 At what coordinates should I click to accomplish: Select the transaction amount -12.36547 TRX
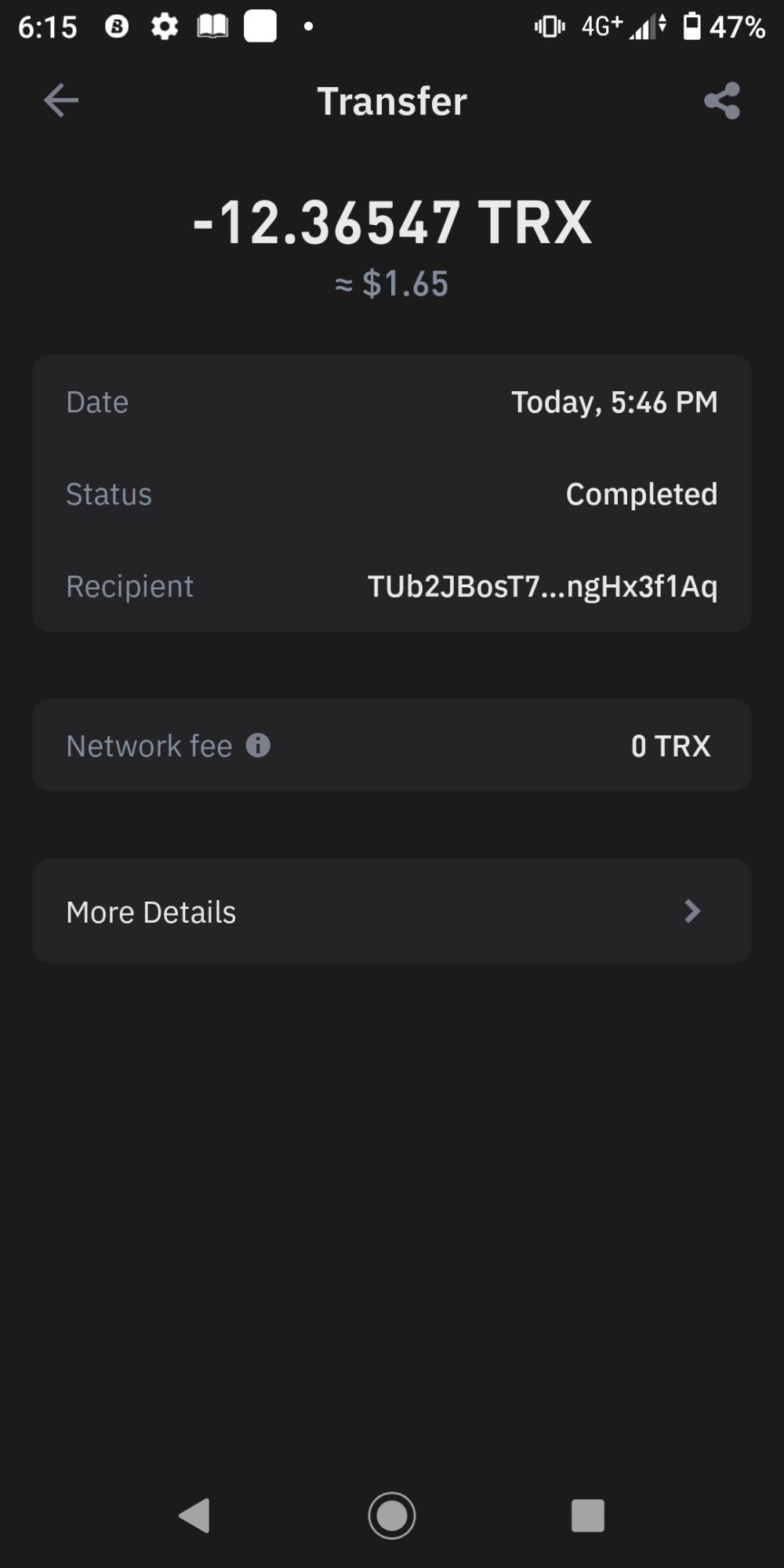pyautogui.click(x=392, y=223)
